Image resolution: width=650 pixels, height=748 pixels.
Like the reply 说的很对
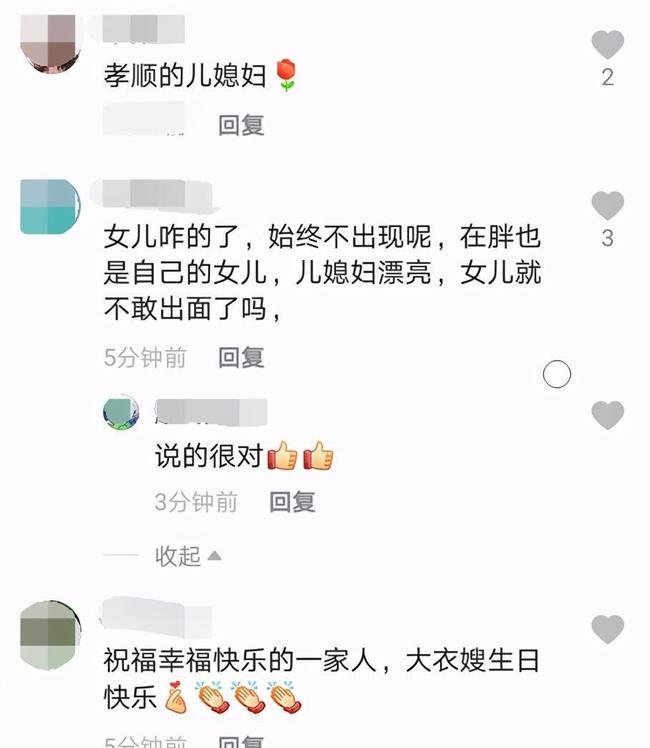[x=607, y=415]
